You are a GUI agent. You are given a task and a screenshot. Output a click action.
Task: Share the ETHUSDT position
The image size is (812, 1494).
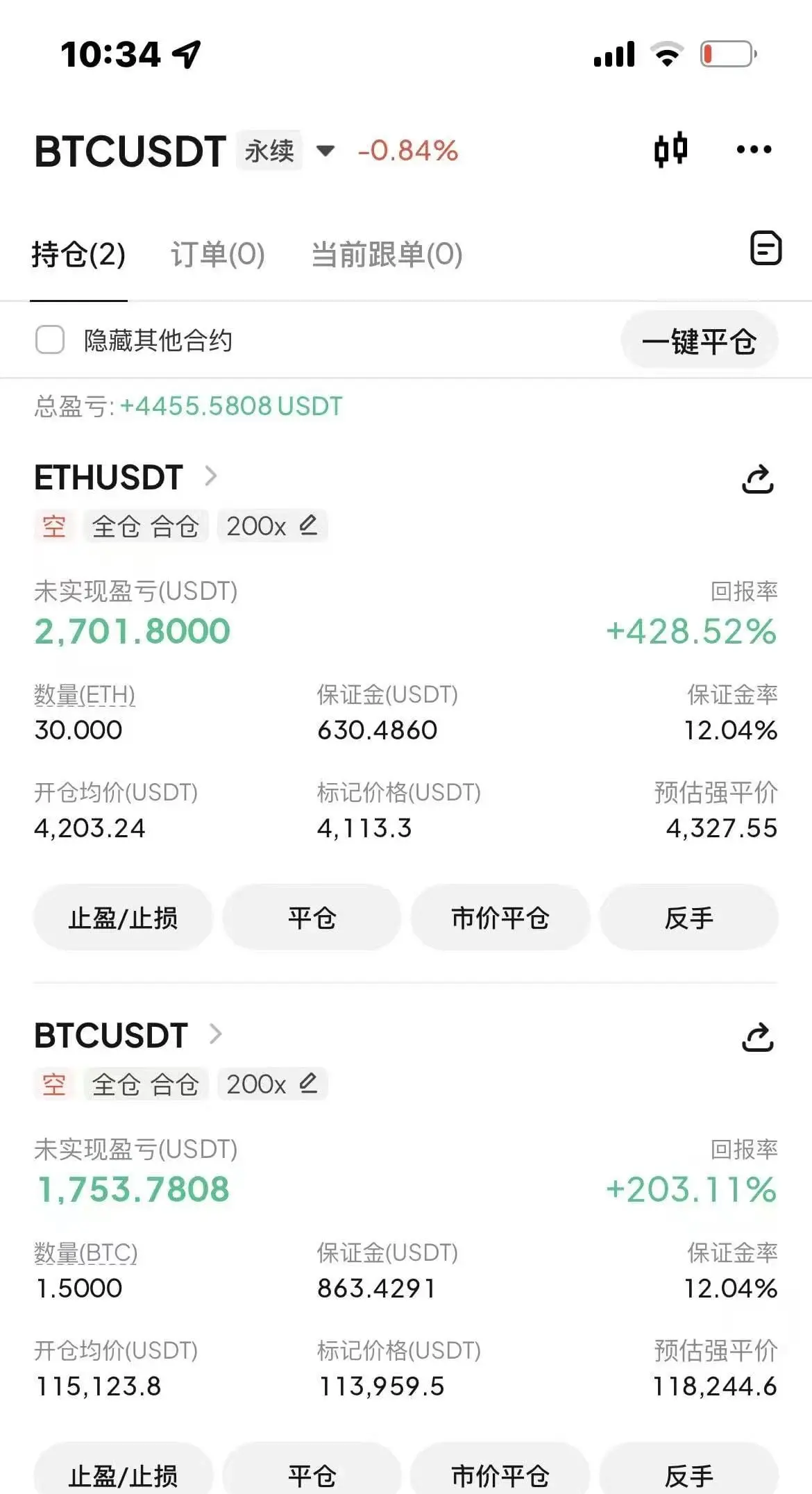[758, 479]
